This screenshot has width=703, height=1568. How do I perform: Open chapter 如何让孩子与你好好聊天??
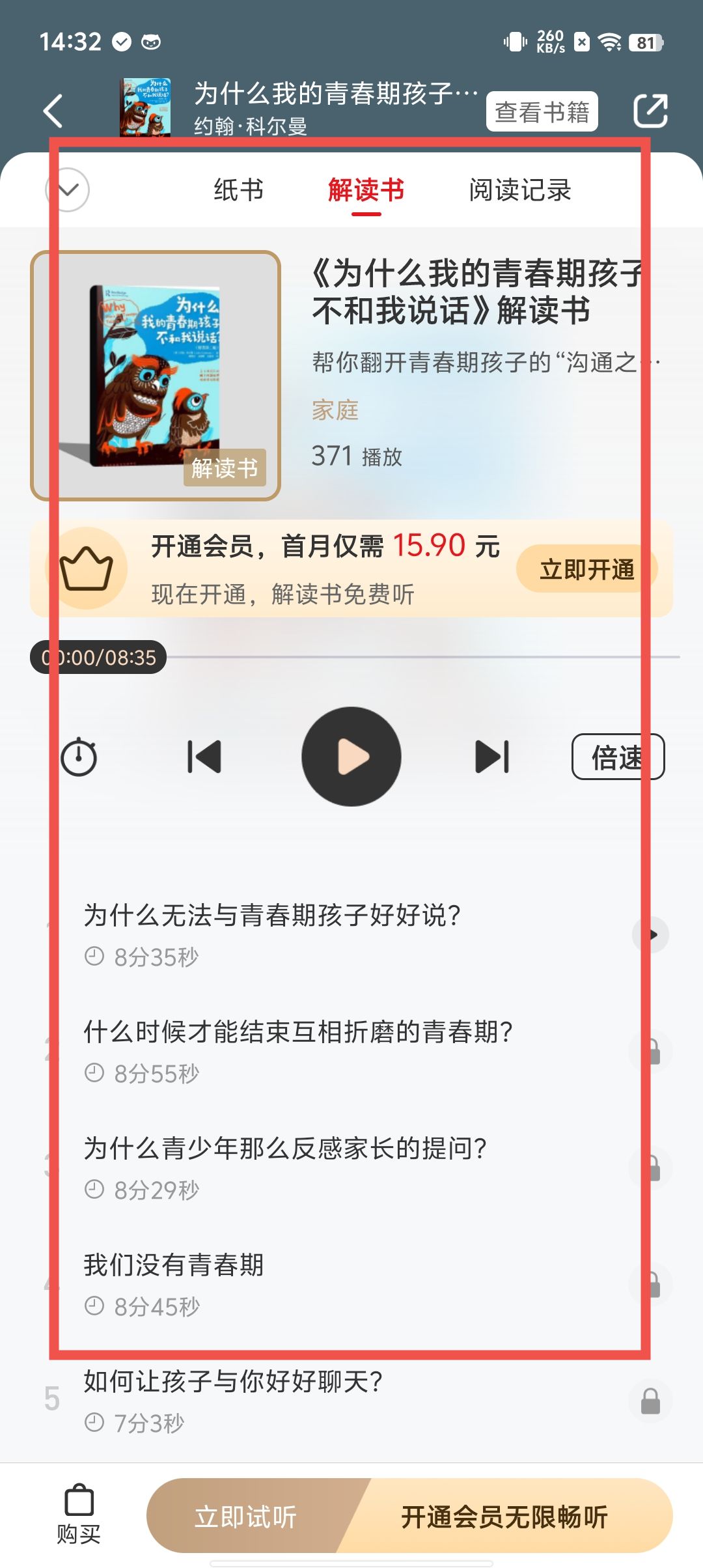(x=233, y=1382)
